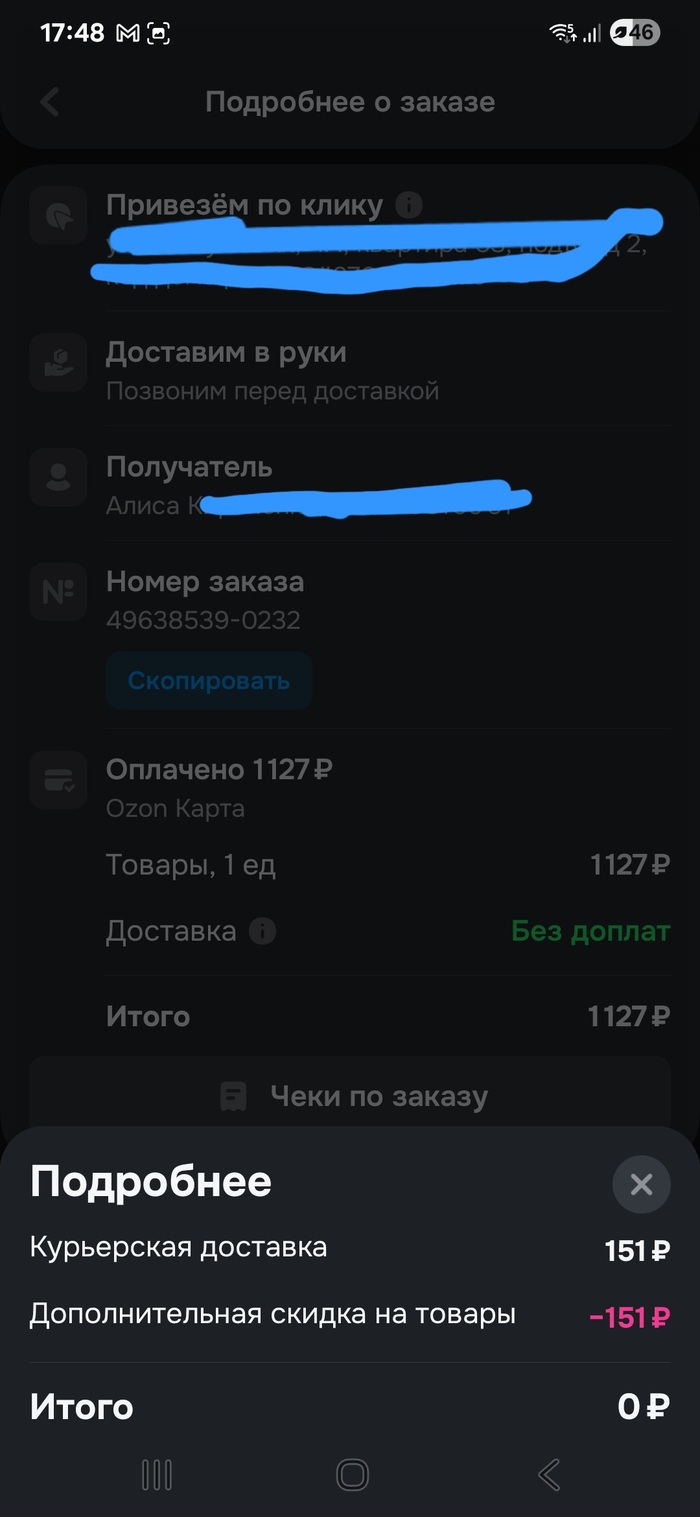Open recent apps from navigation bar

pos(157,1474)
